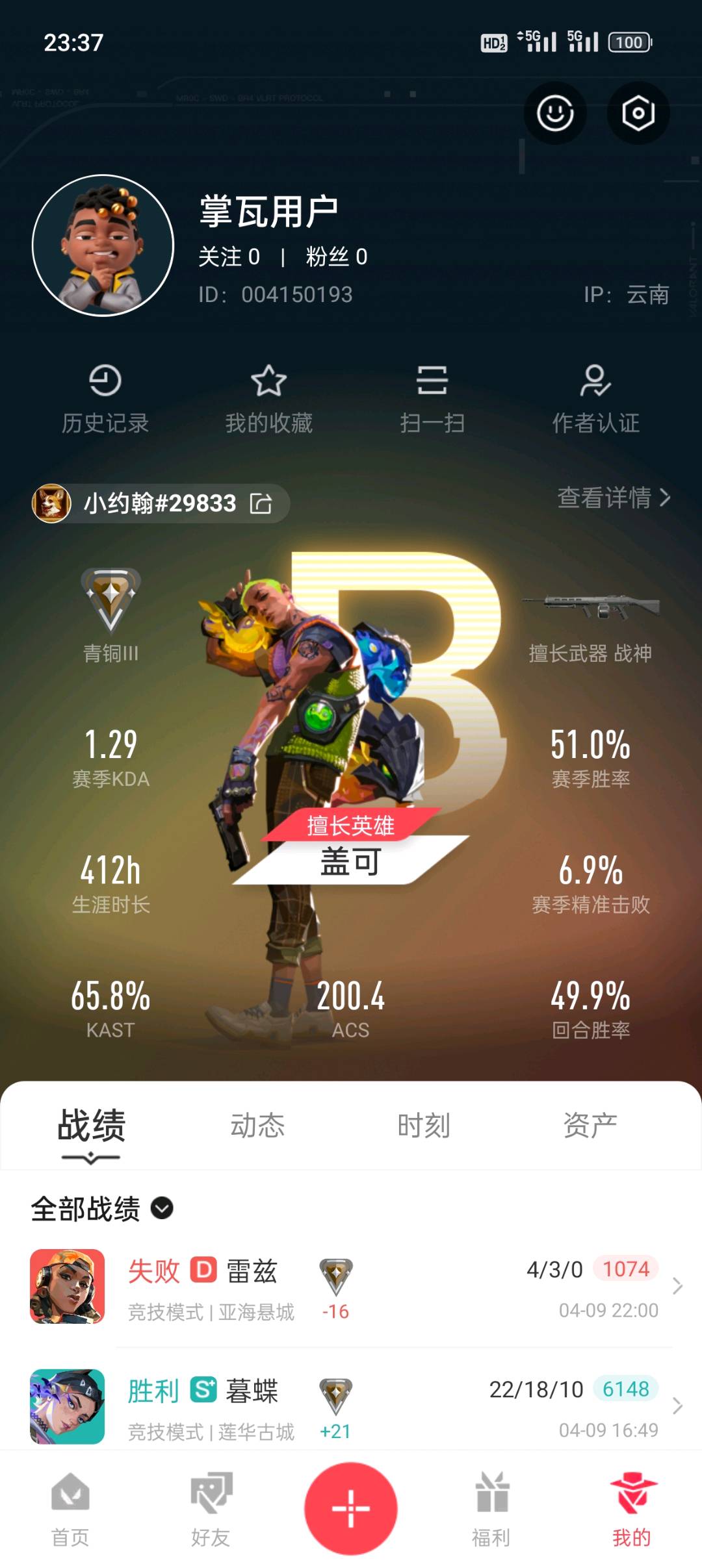
Task: Open 作者认证 author verification
Action: (595, 398)
